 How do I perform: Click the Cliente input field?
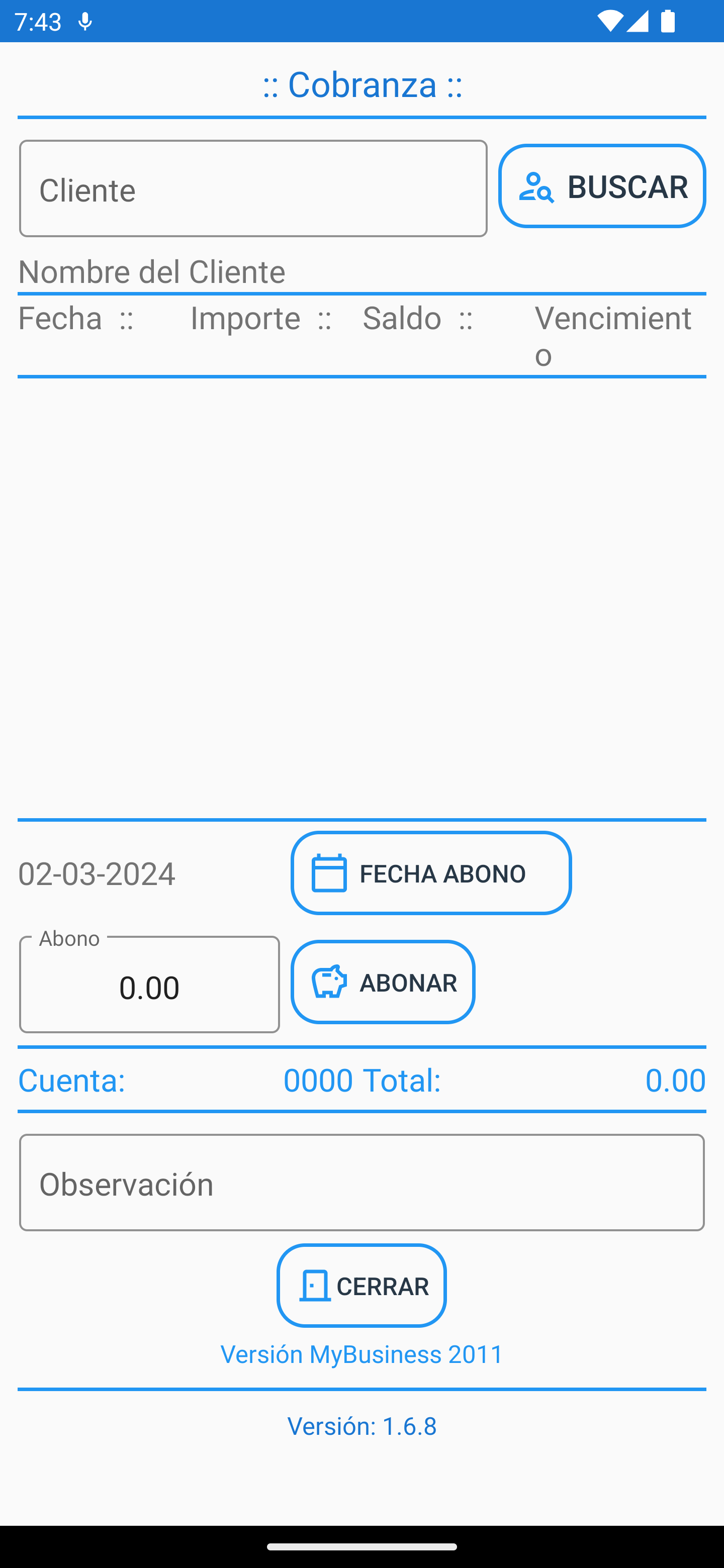click(253, 188)
